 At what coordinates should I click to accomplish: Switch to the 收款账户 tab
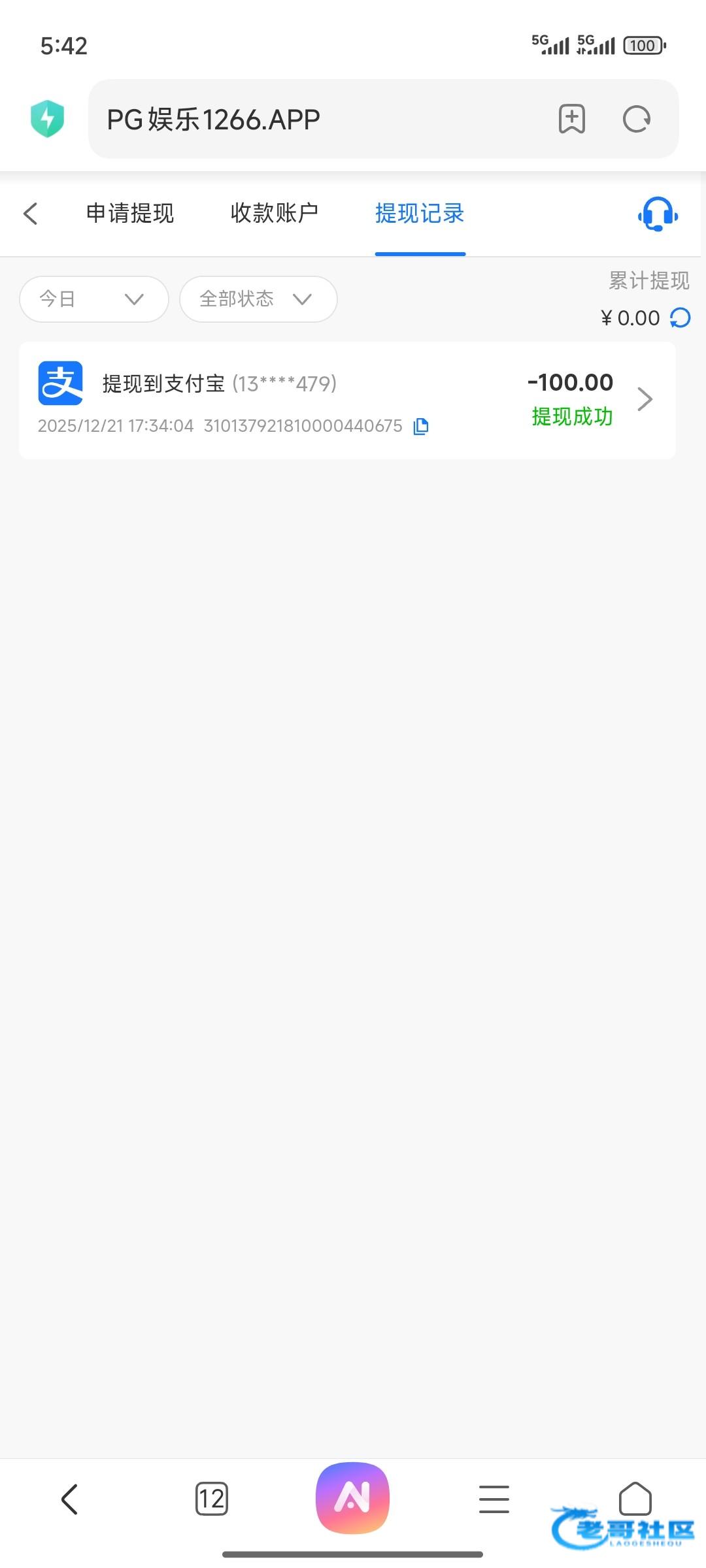(275, 214)
